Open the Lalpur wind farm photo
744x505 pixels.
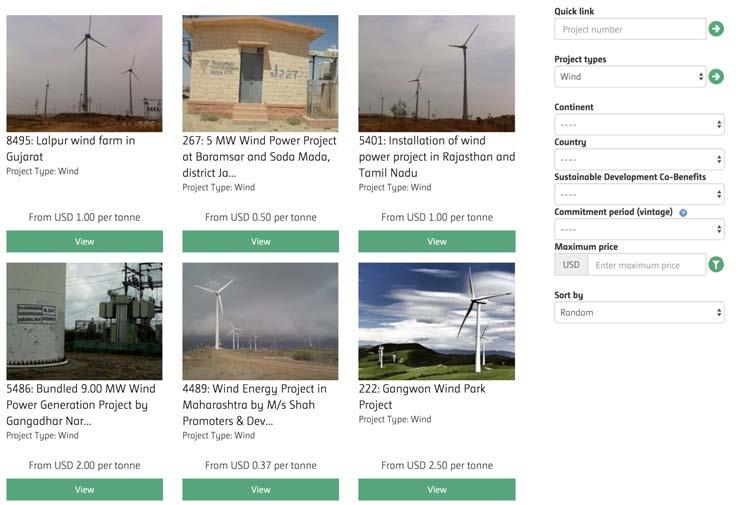[84, 73]
